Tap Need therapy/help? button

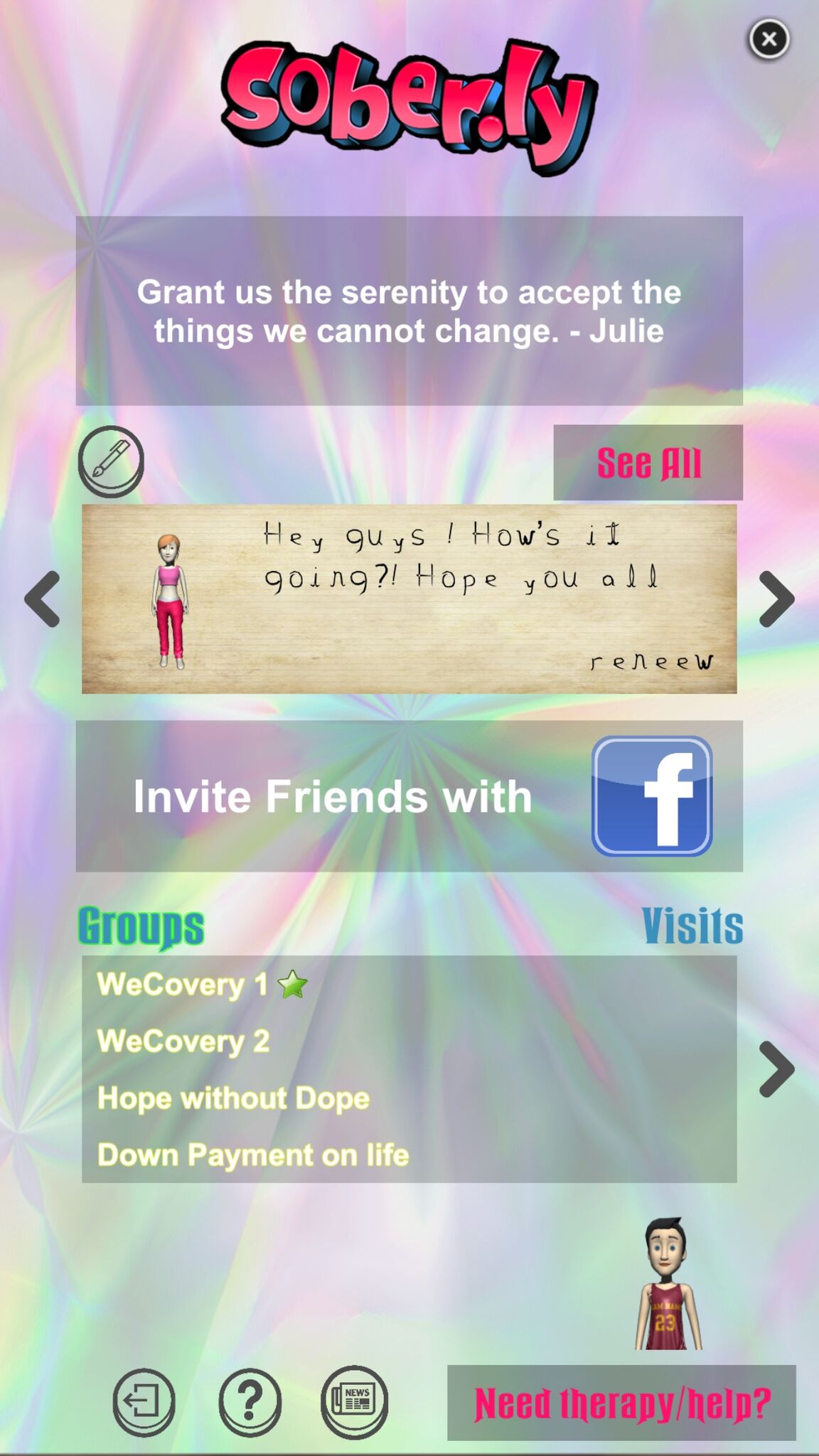point(621,1403)
